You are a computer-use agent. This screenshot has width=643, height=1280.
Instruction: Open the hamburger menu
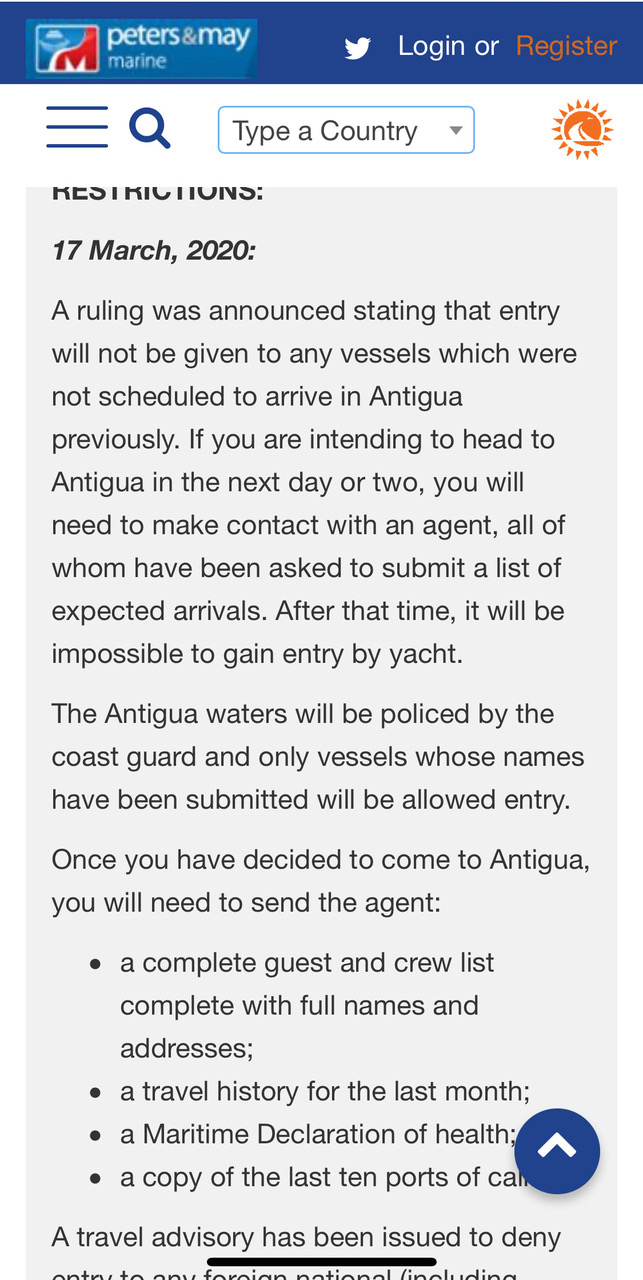77,128
